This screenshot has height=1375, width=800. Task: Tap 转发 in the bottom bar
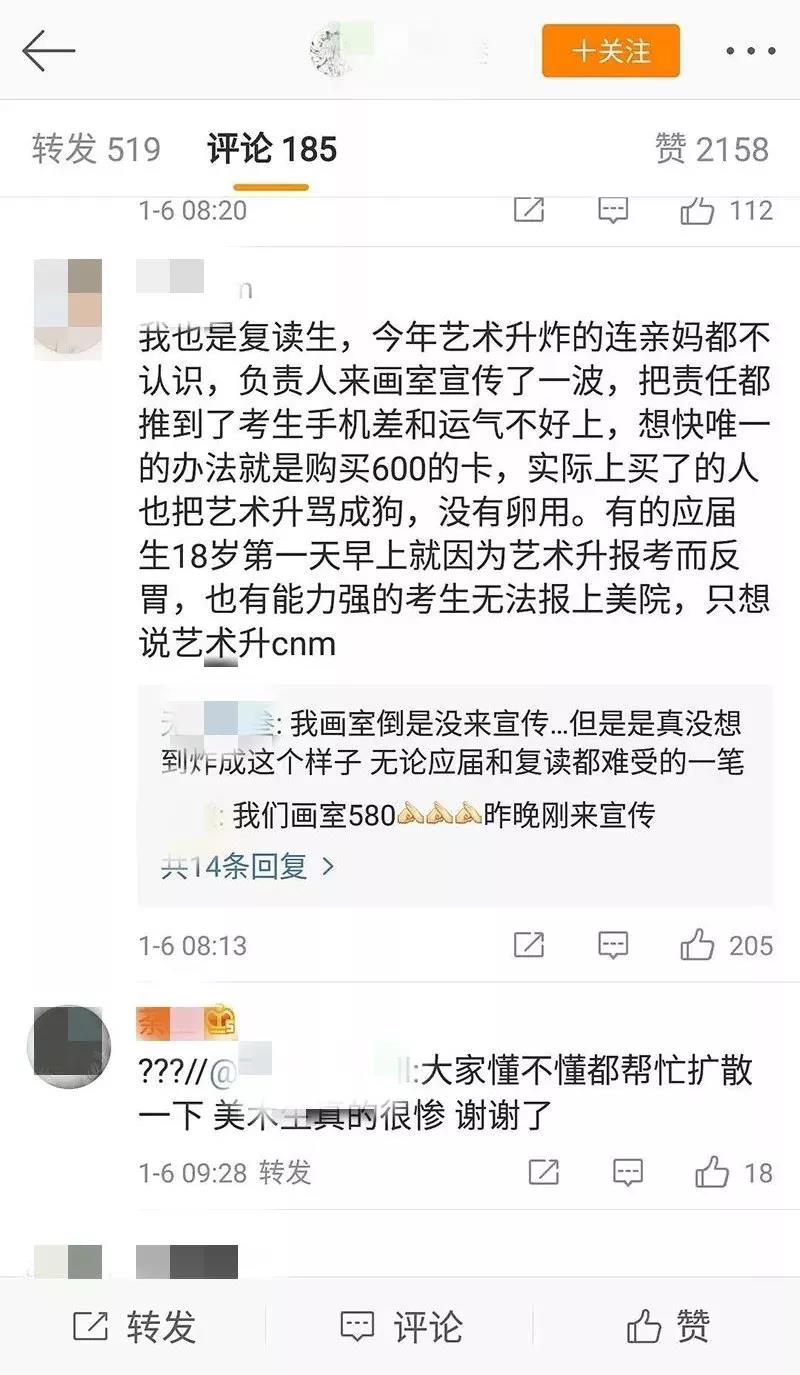point(134,1327)
